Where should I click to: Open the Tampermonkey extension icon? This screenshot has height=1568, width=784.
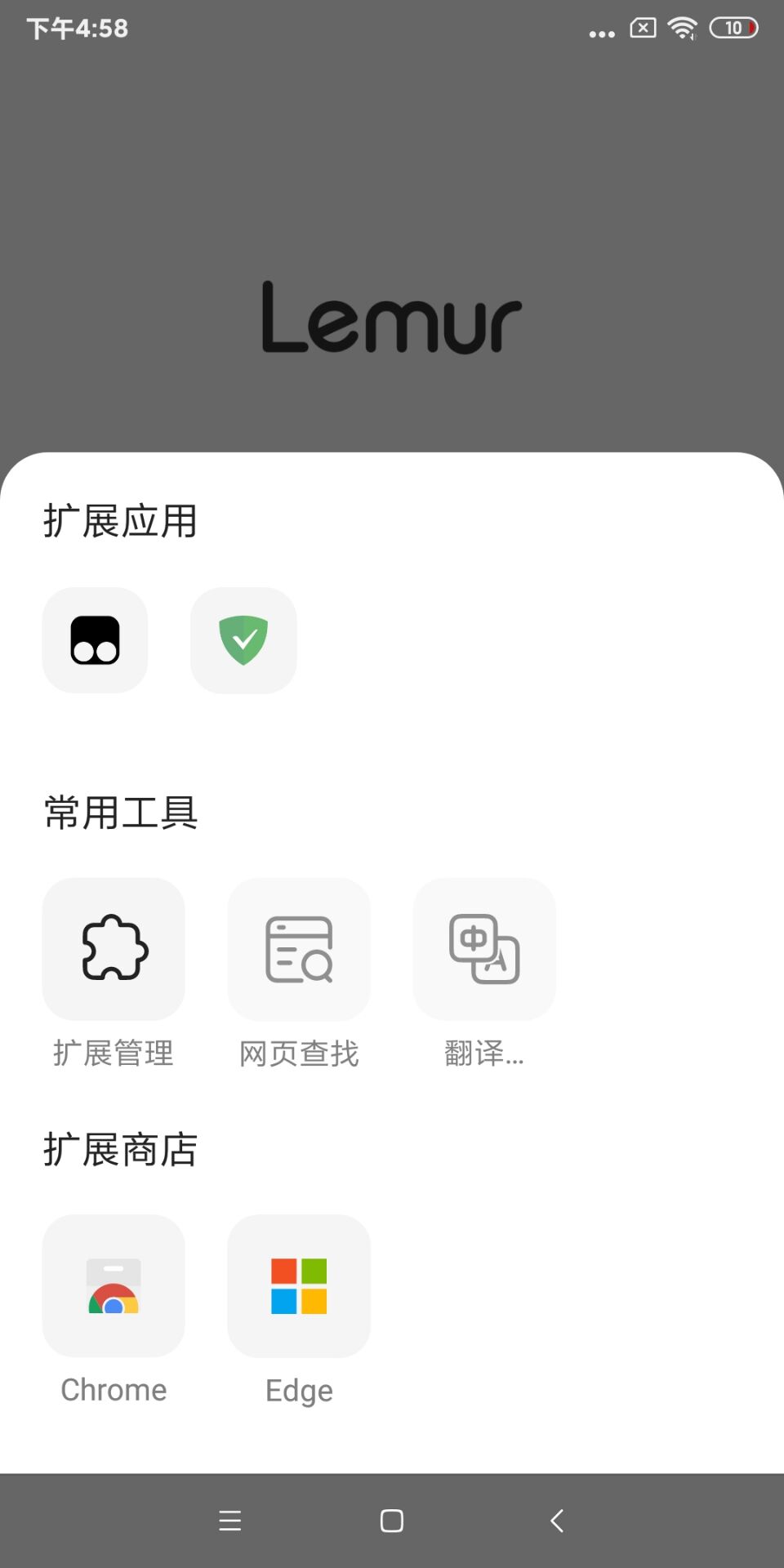[96, 640]
